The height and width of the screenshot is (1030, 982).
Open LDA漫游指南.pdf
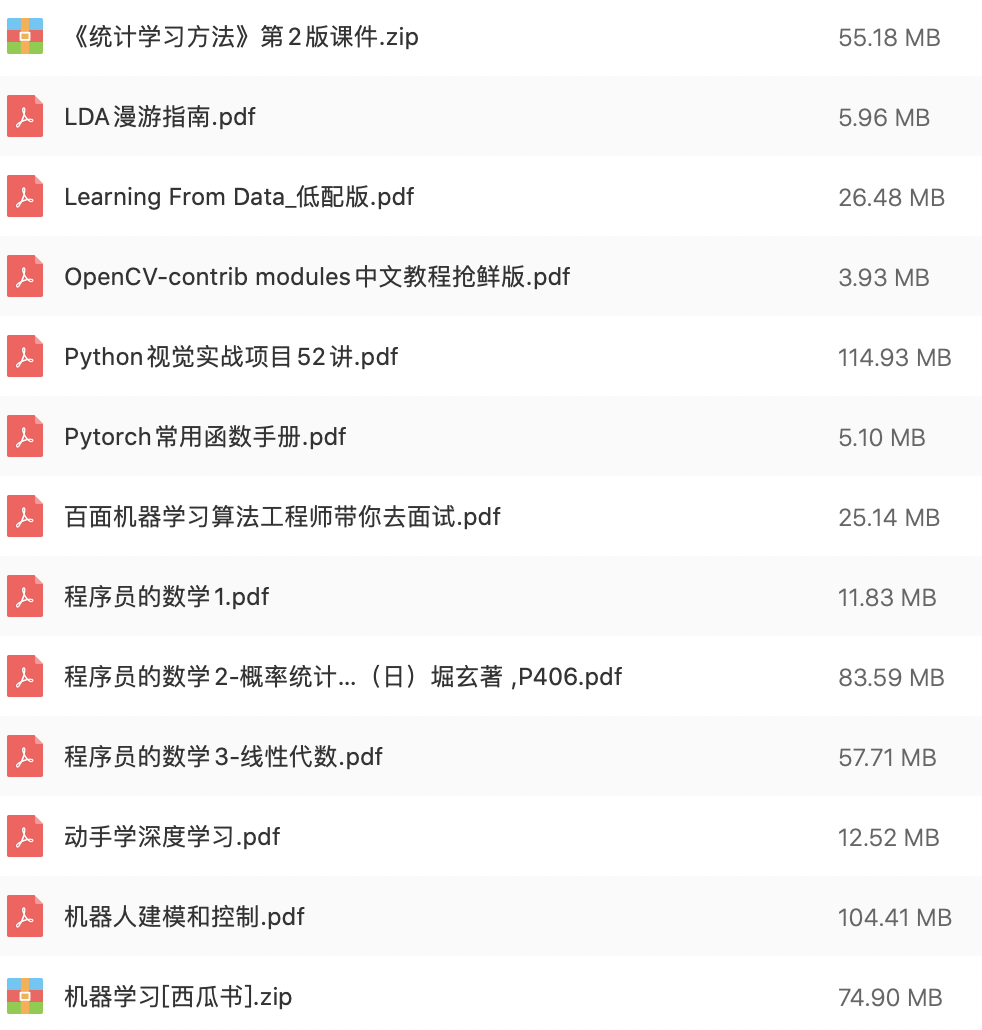point(160,117)
